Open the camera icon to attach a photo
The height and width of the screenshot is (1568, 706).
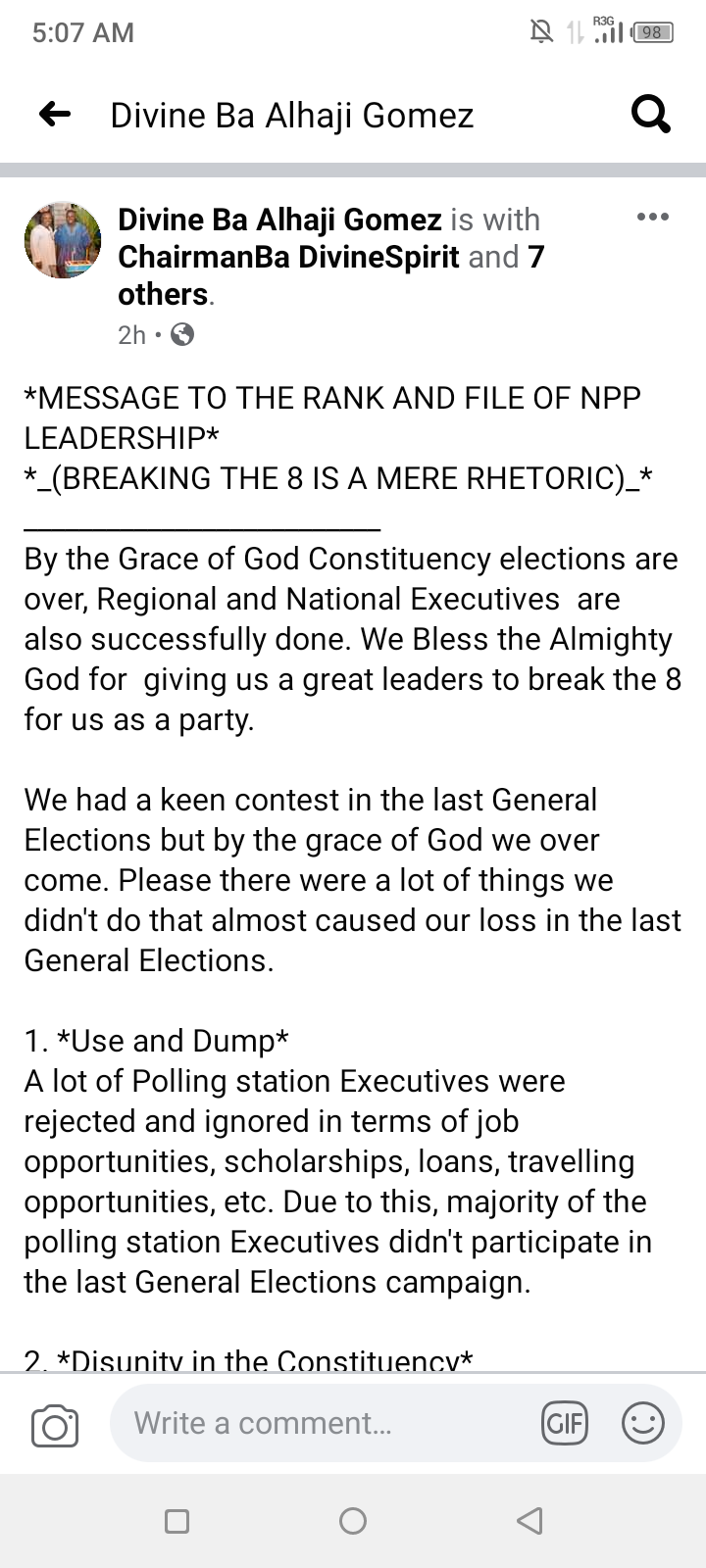coord(55,1426)
